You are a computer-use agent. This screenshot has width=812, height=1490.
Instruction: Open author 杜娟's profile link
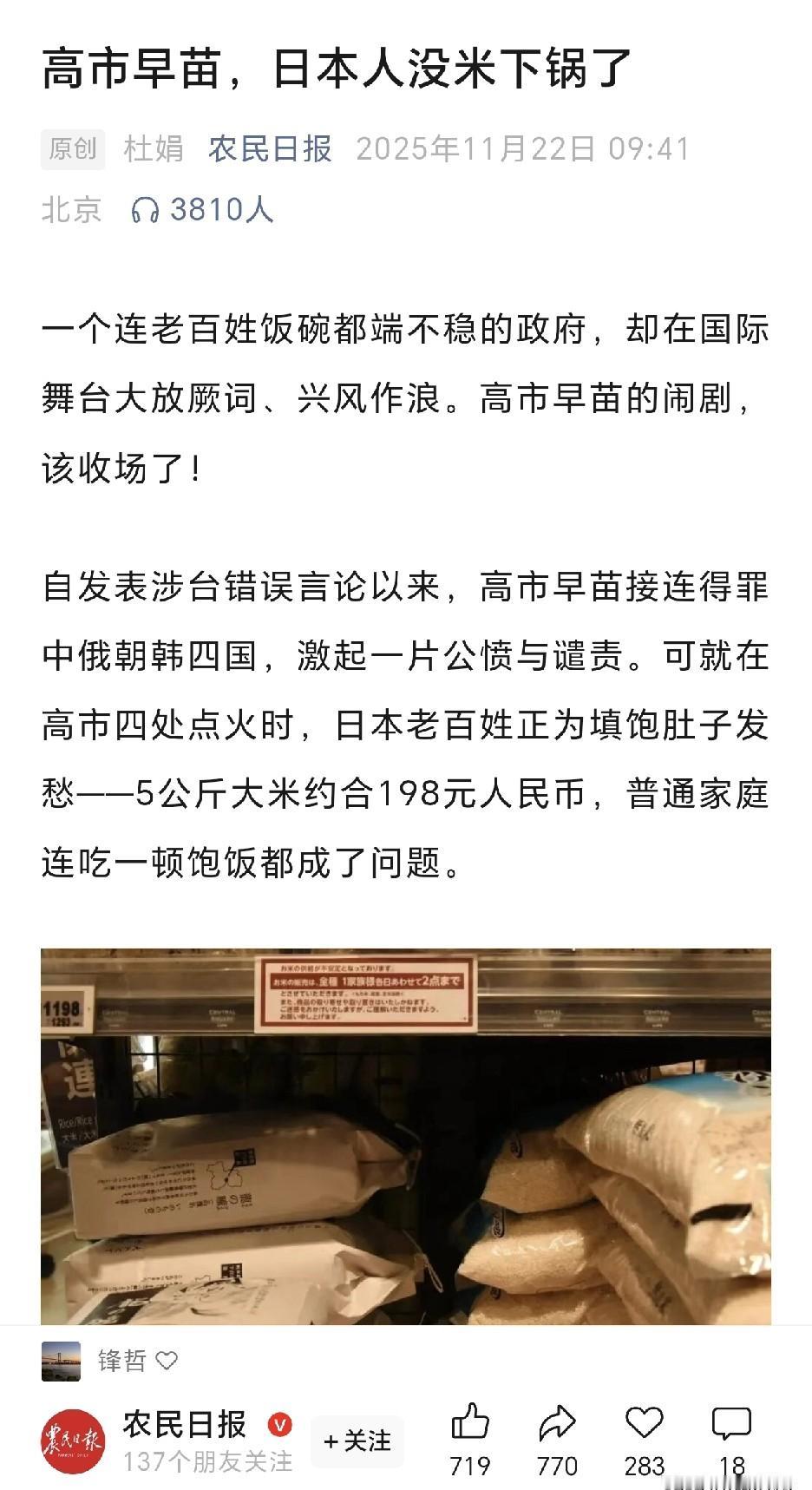click(x=155, y=148)
